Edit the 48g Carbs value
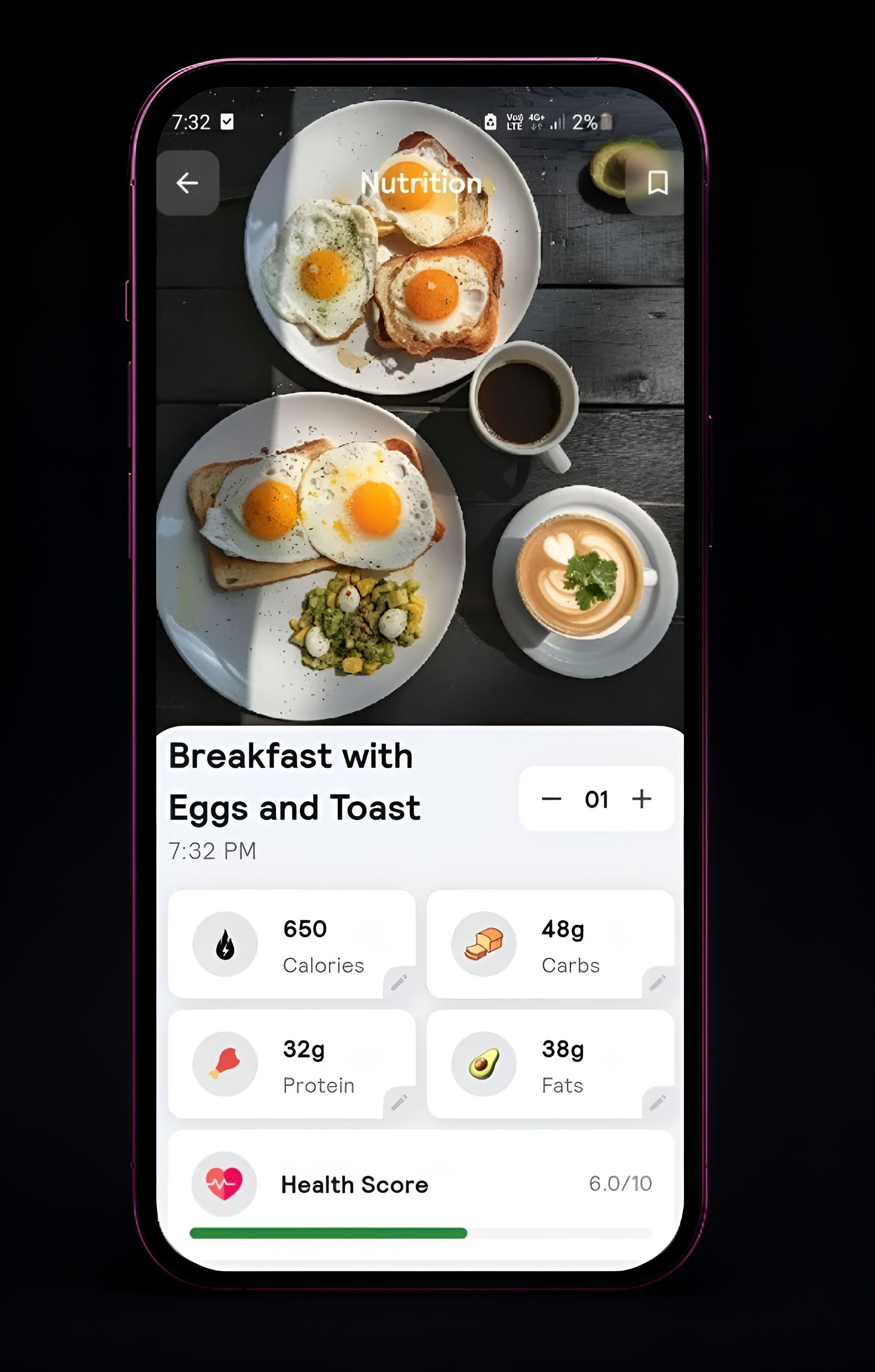 (657, 982)
